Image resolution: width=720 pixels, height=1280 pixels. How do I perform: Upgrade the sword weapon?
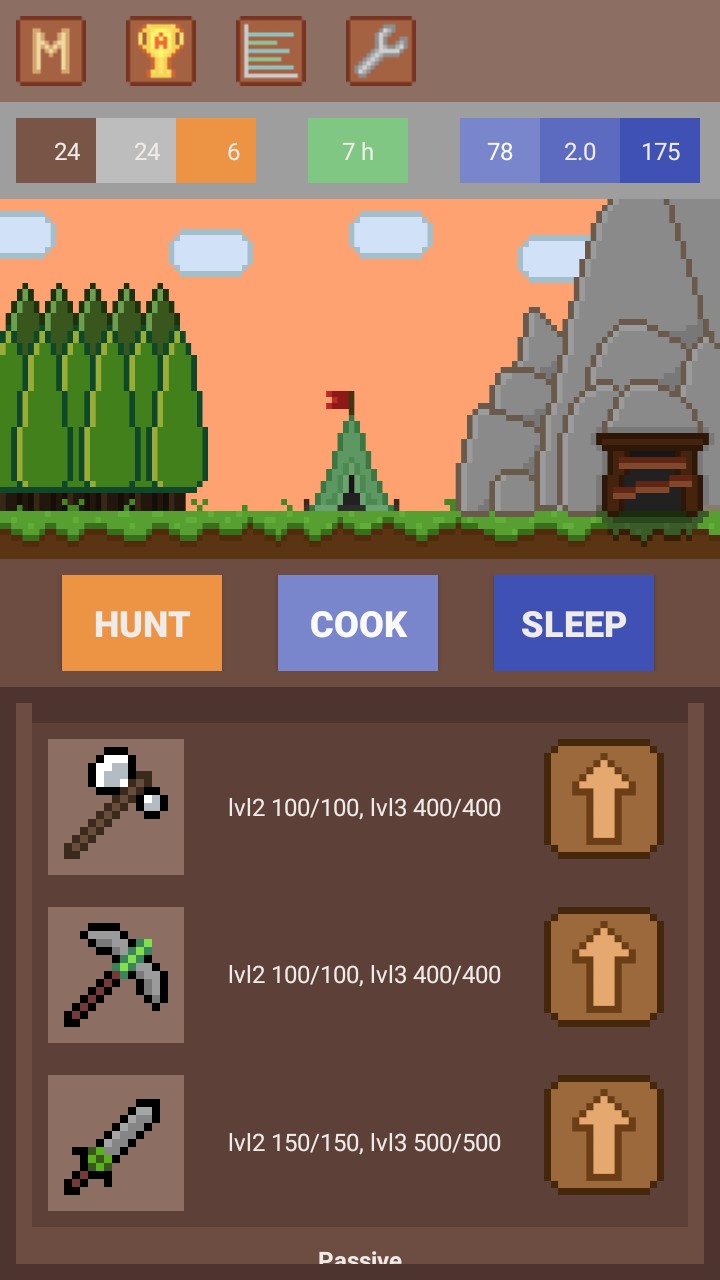pos(604,1135)
